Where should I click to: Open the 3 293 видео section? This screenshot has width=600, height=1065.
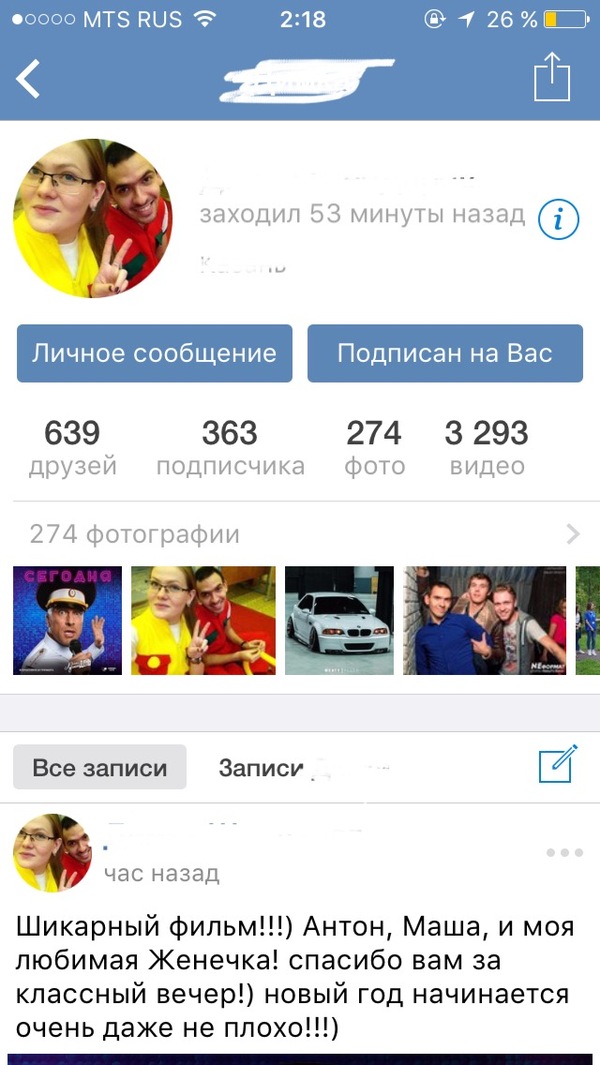tap(486, 446)
